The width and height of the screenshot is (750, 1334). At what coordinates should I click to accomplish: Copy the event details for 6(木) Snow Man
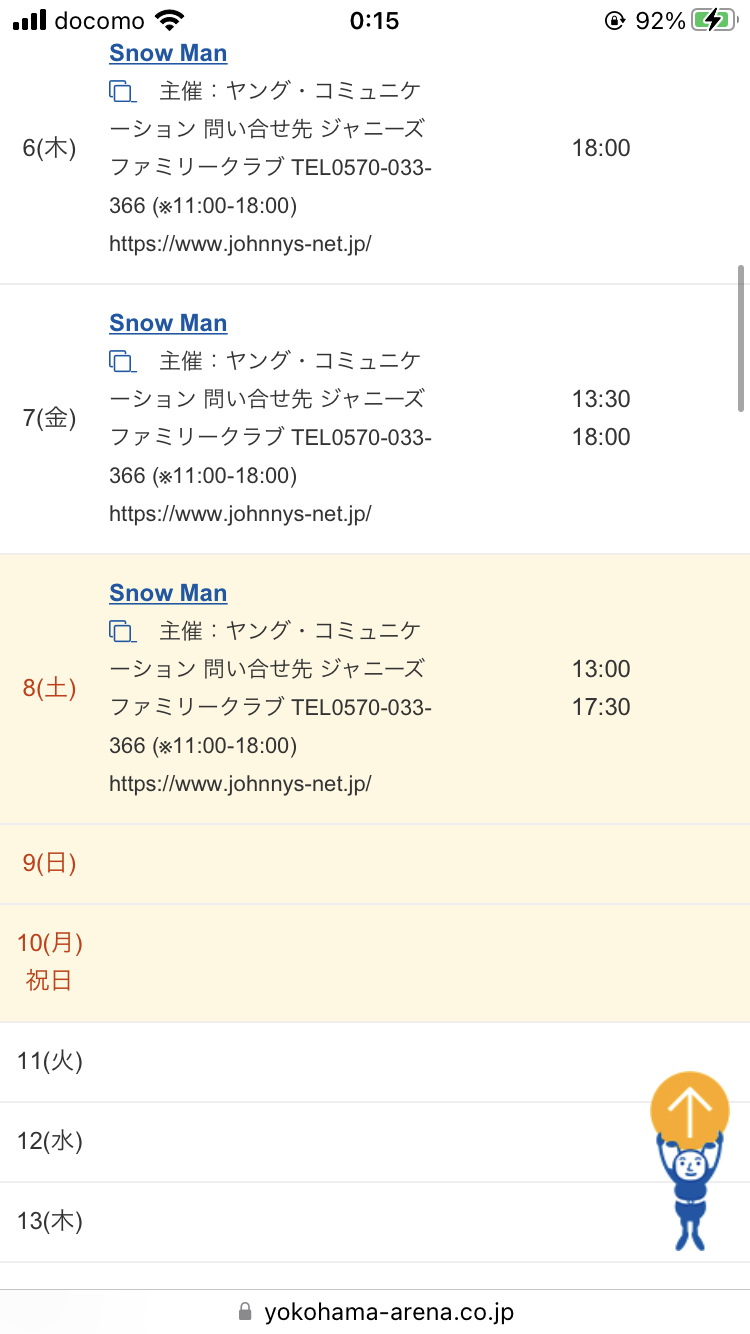[122, 91]
